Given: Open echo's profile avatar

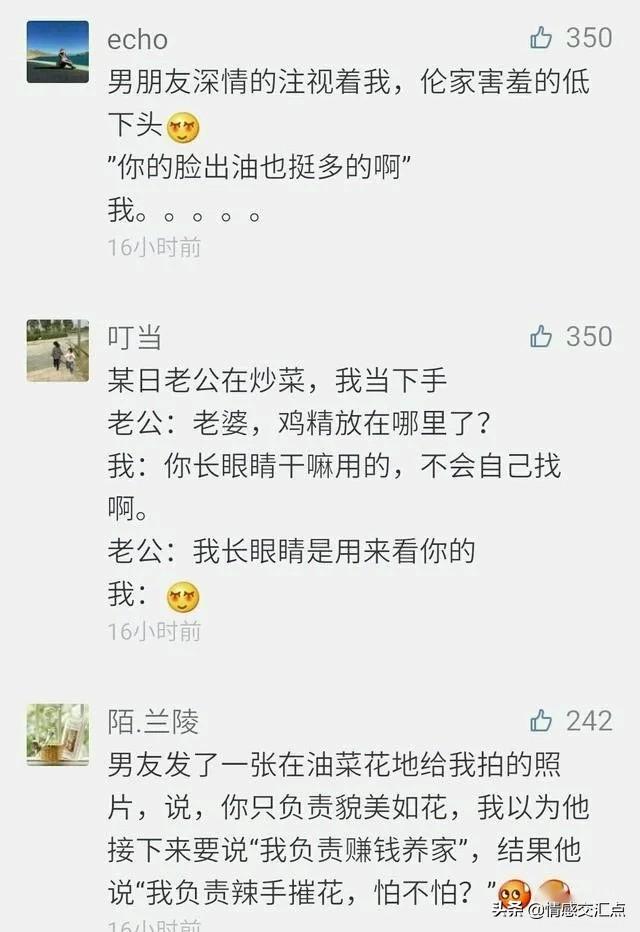Looking at the screenshot, I should pyautogui.click(x=57, y=52).
